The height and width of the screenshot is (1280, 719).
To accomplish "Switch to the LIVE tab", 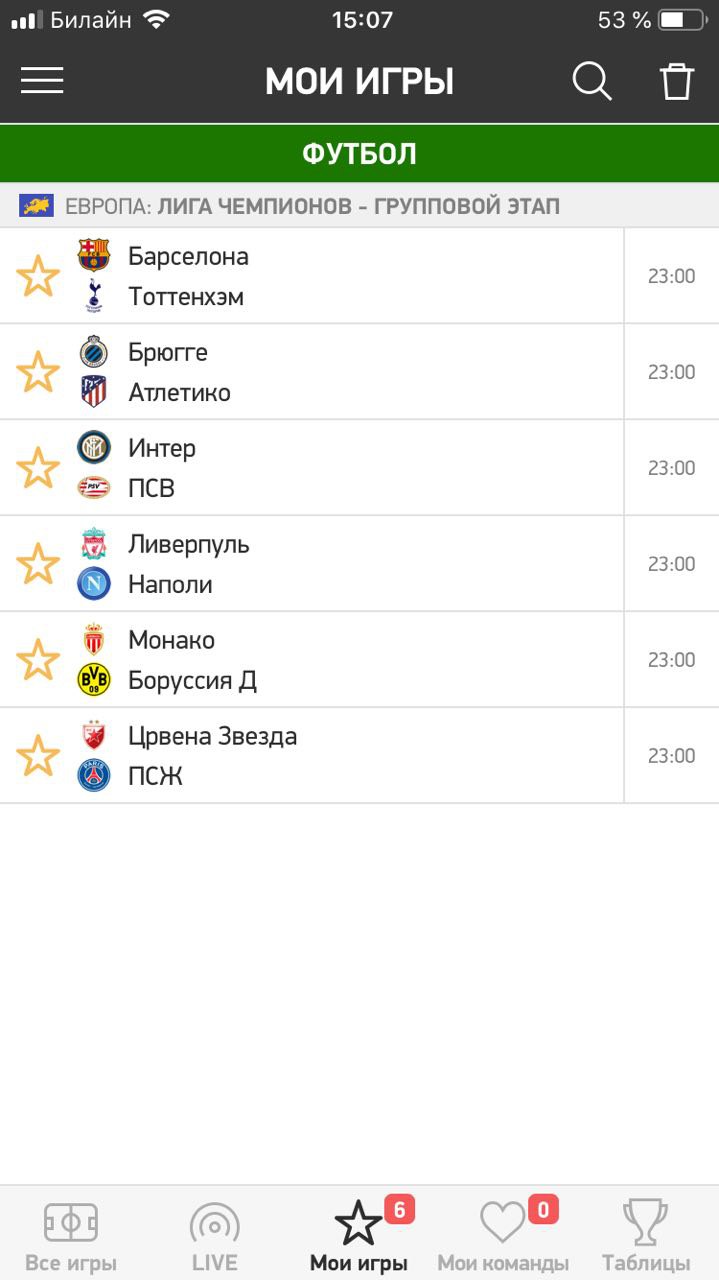I will tap(214, 1237).
